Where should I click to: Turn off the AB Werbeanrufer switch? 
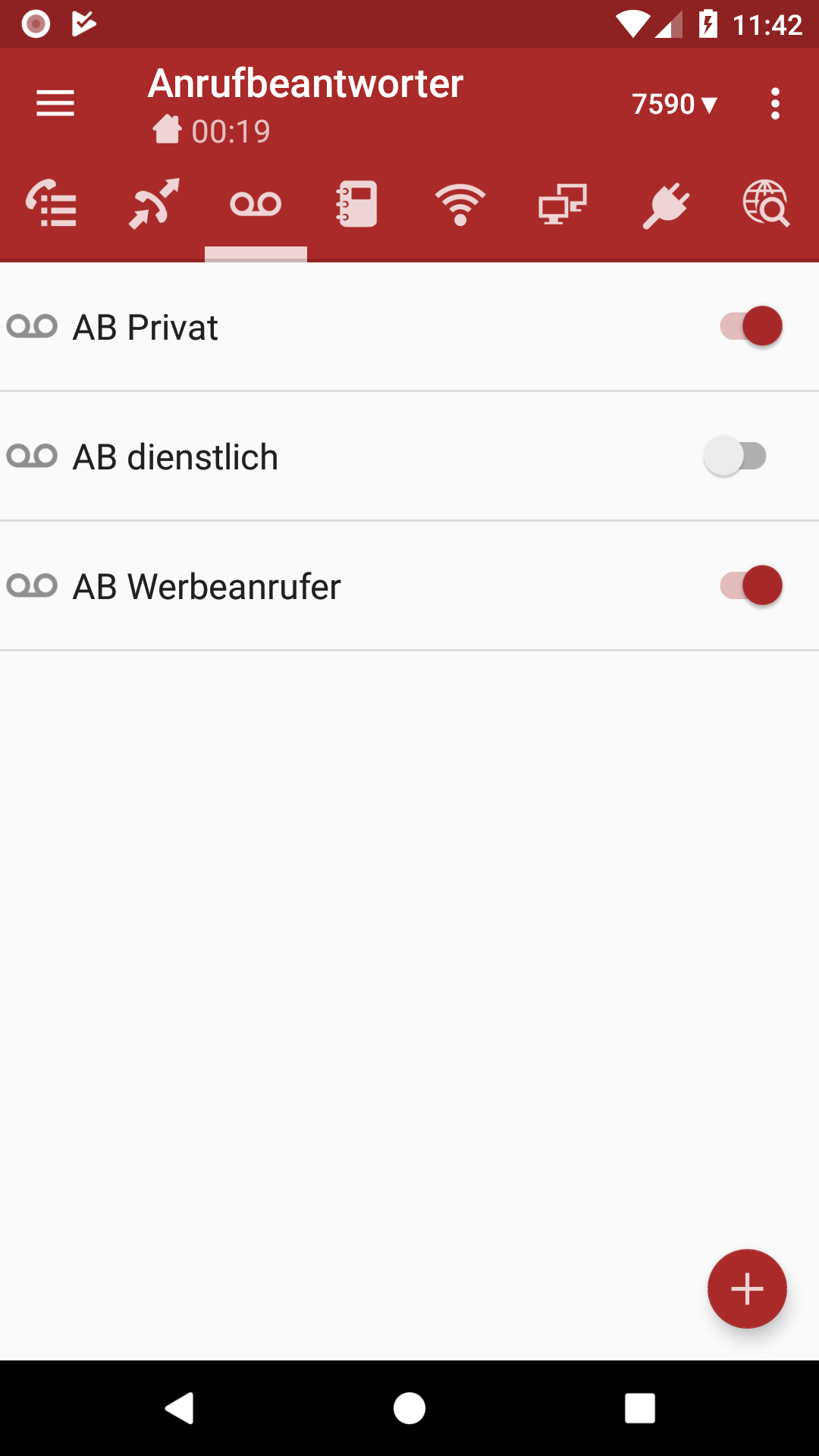point(751,586)
